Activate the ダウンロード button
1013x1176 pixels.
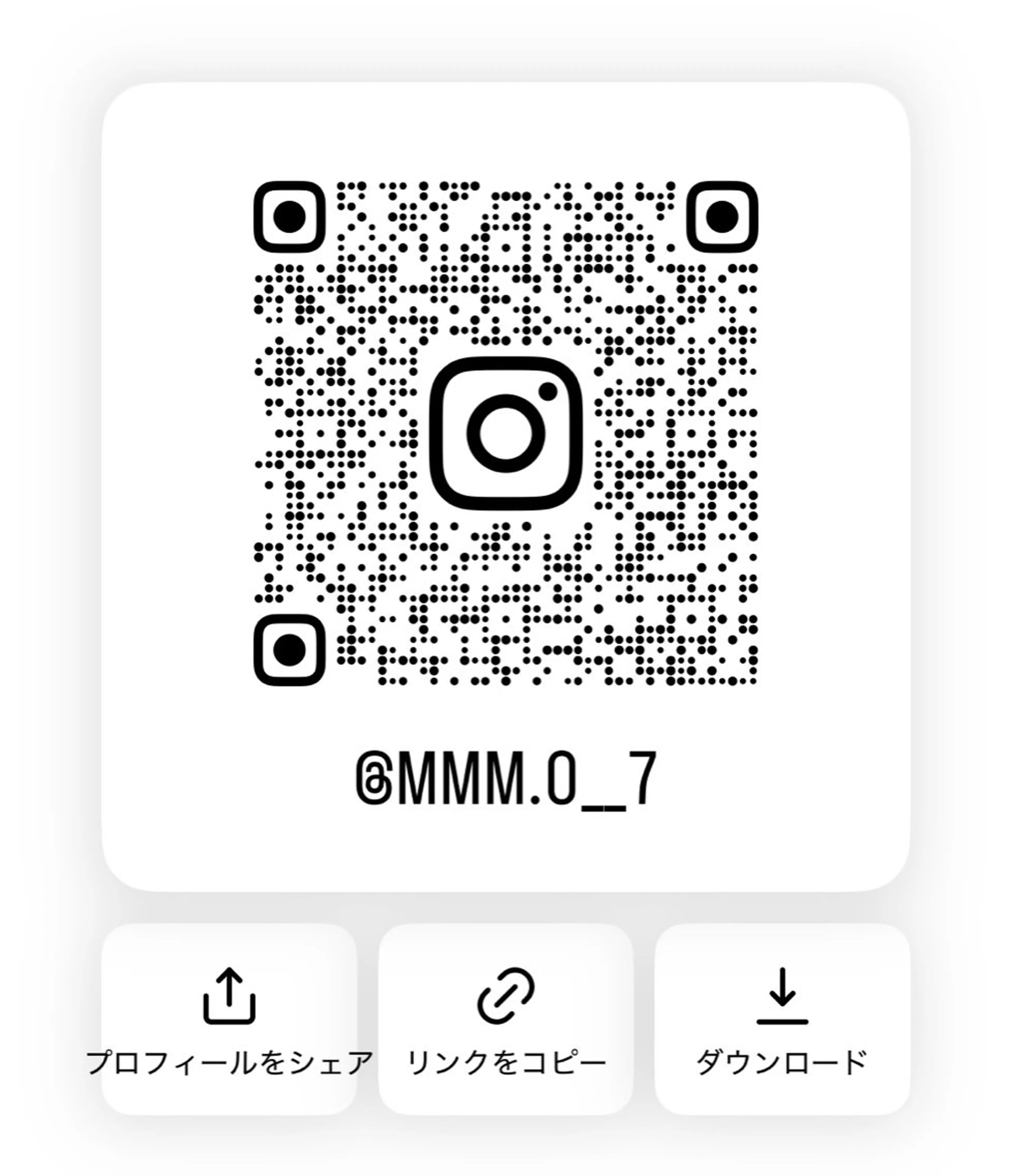(783, 1022)
